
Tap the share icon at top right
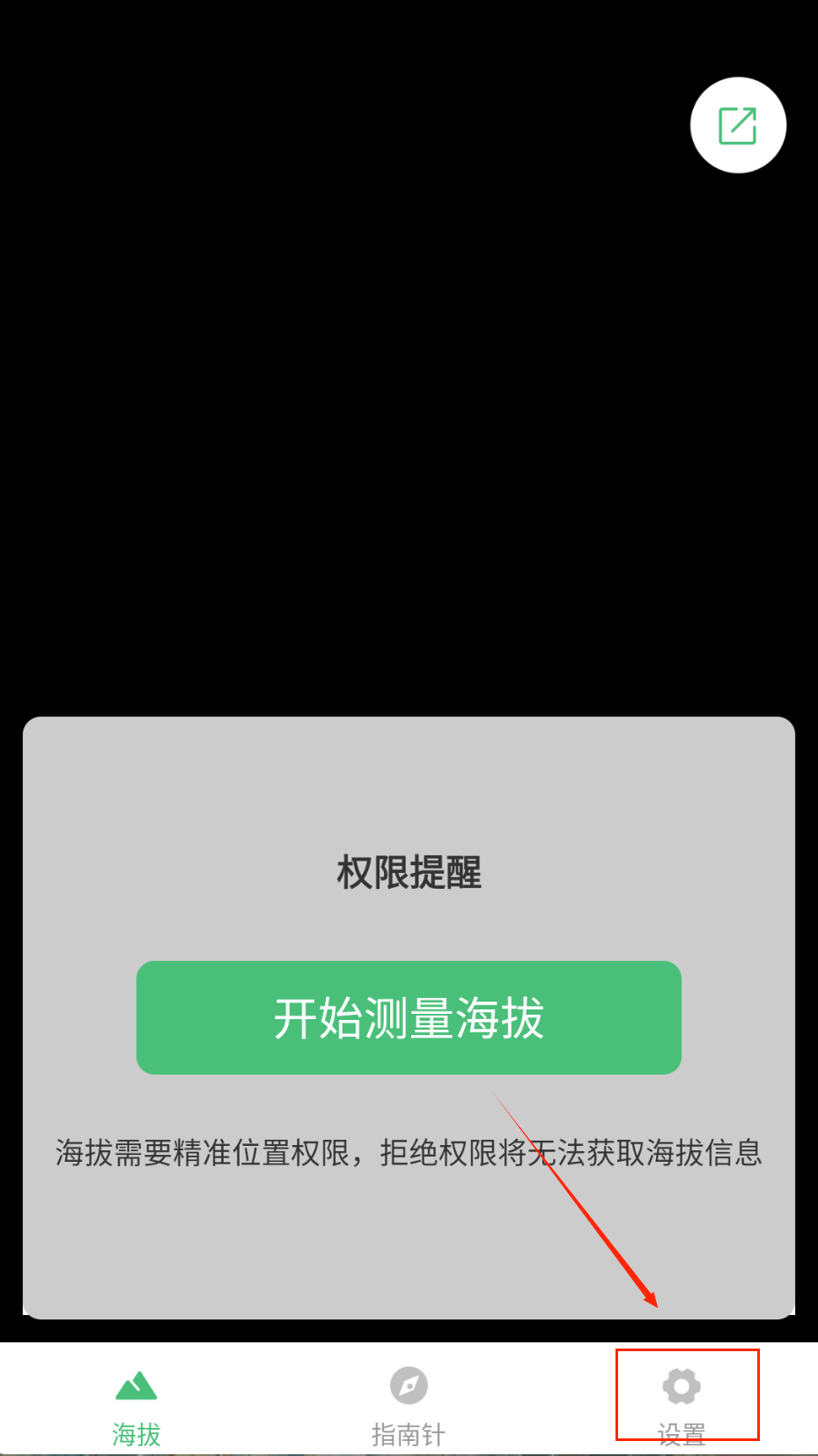(738, 125)
